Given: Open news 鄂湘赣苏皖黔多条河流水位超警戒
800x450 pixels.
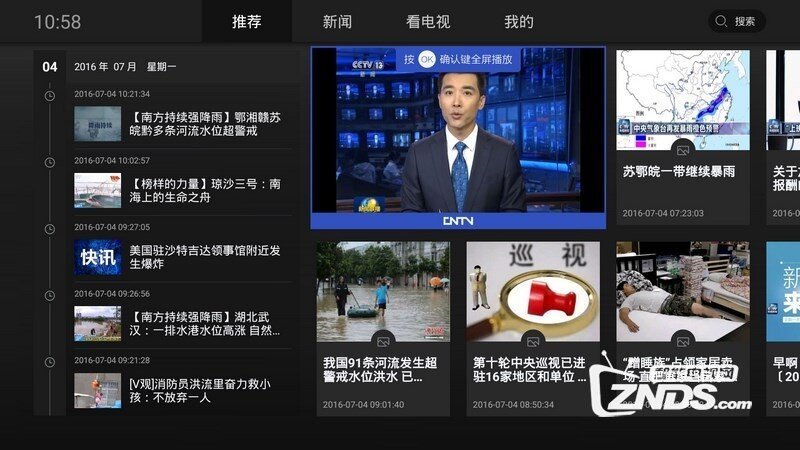Looking at the screenshot, I should pos(180,123).
